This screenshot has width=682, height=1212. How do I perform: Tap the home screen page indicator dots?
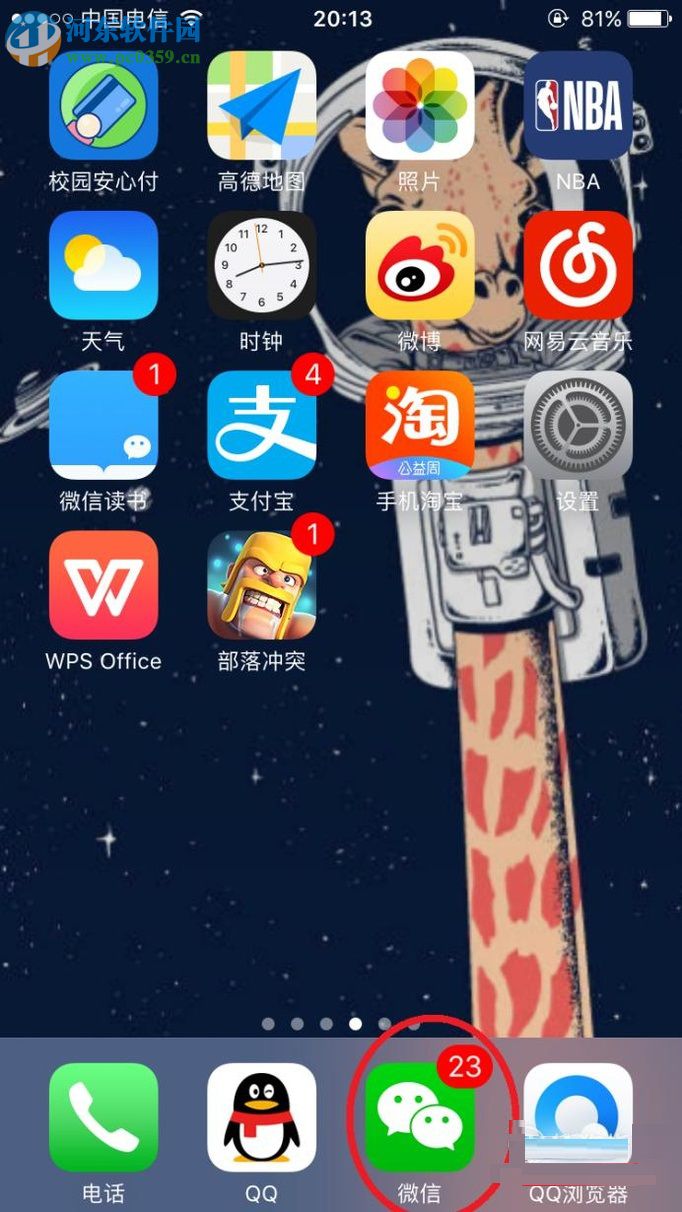coord(340,1024)
